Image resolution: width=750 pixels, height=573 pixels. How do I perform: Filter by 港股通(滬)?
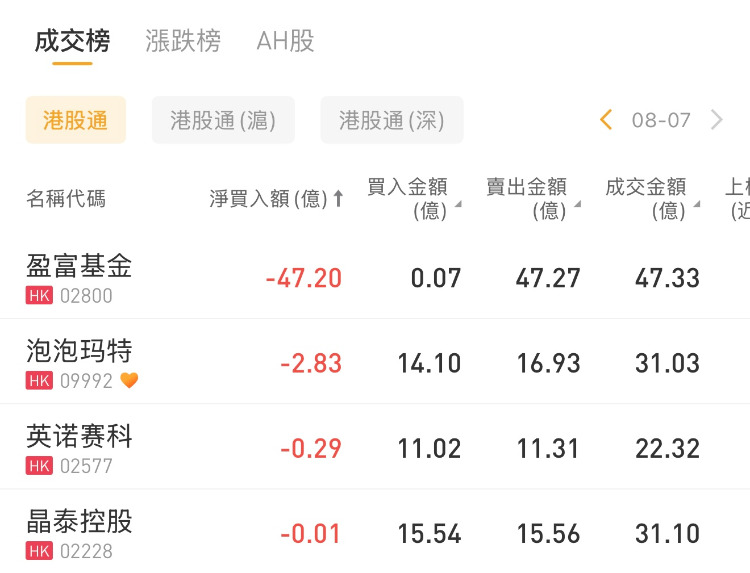(223, 120)
